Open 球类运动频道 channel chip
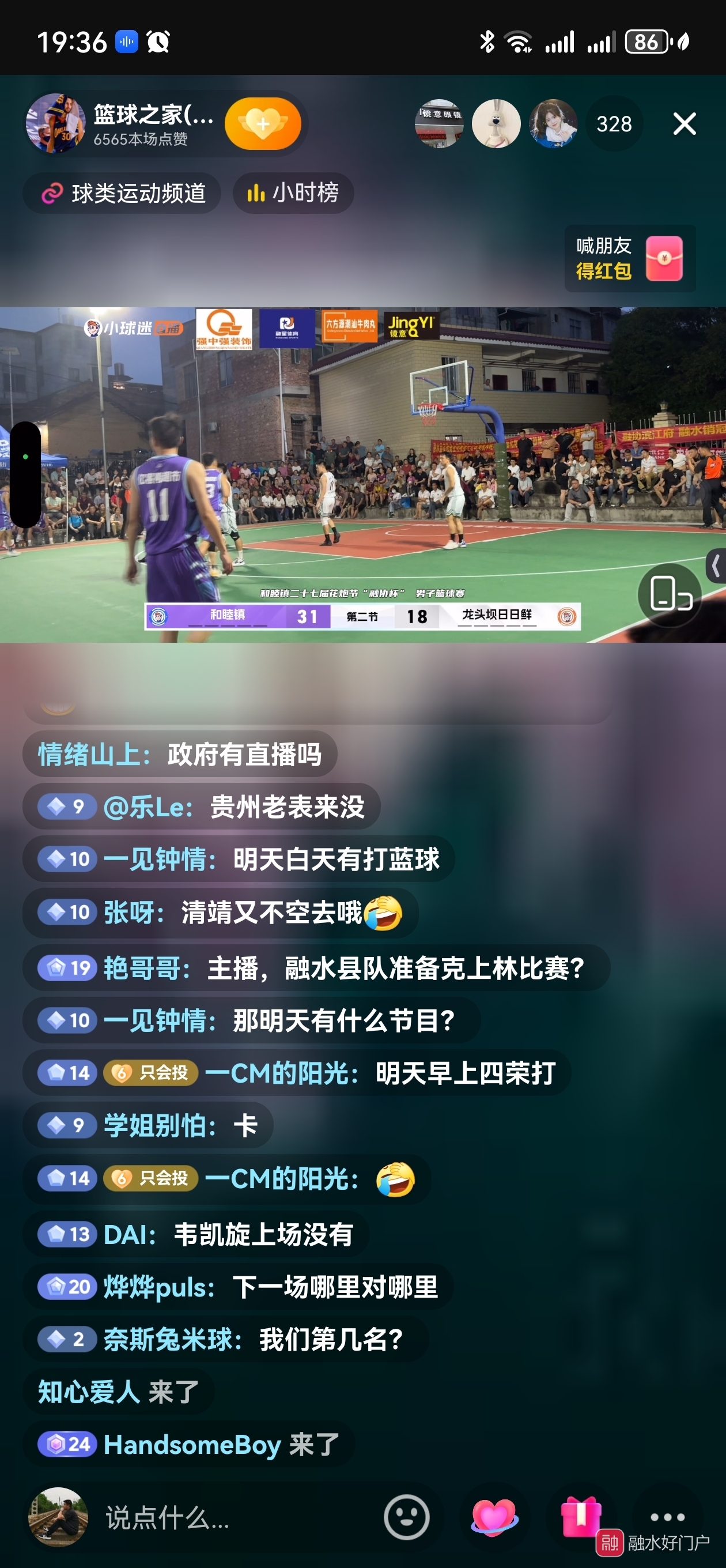Screen dimensions: 726x1568 (x=122, y=194)
